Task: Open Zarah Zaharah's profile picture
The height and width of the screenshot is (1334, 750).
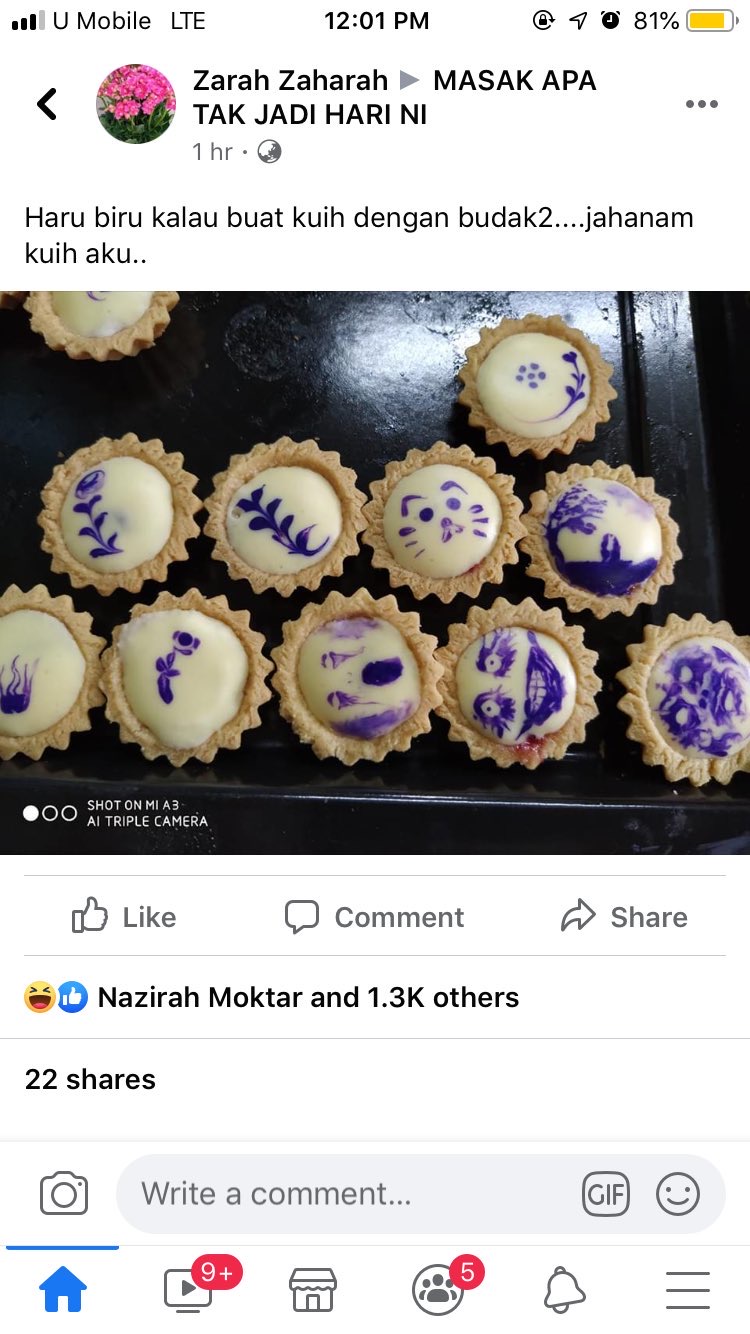Action: tap(136, 104)
